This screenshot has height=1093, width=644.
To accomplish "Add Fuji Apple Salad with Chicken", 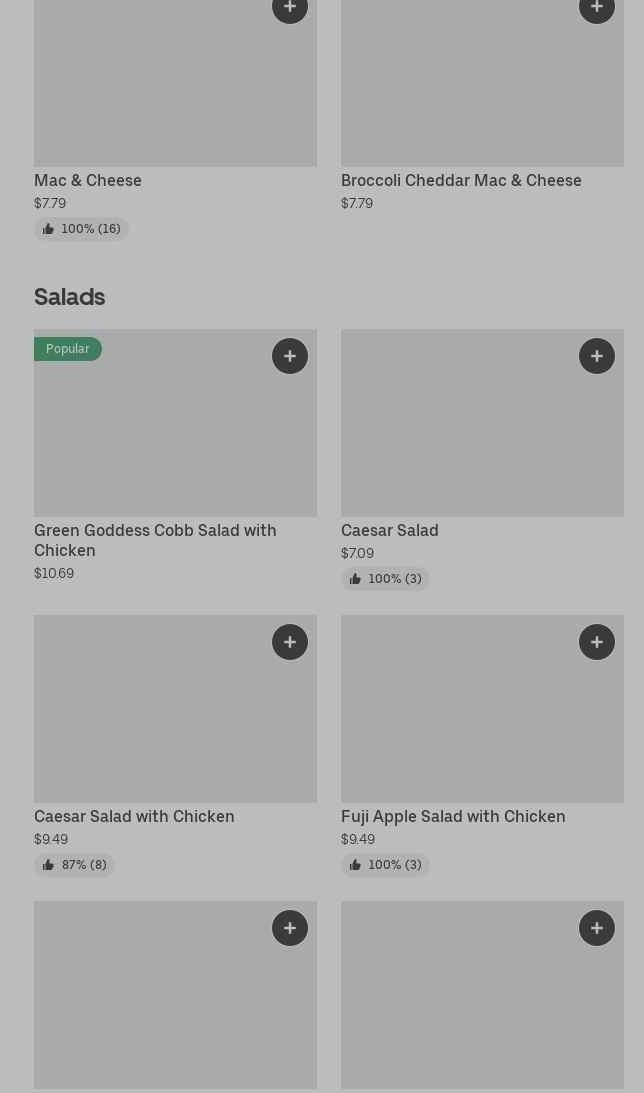I will click(x=597, y=642).
